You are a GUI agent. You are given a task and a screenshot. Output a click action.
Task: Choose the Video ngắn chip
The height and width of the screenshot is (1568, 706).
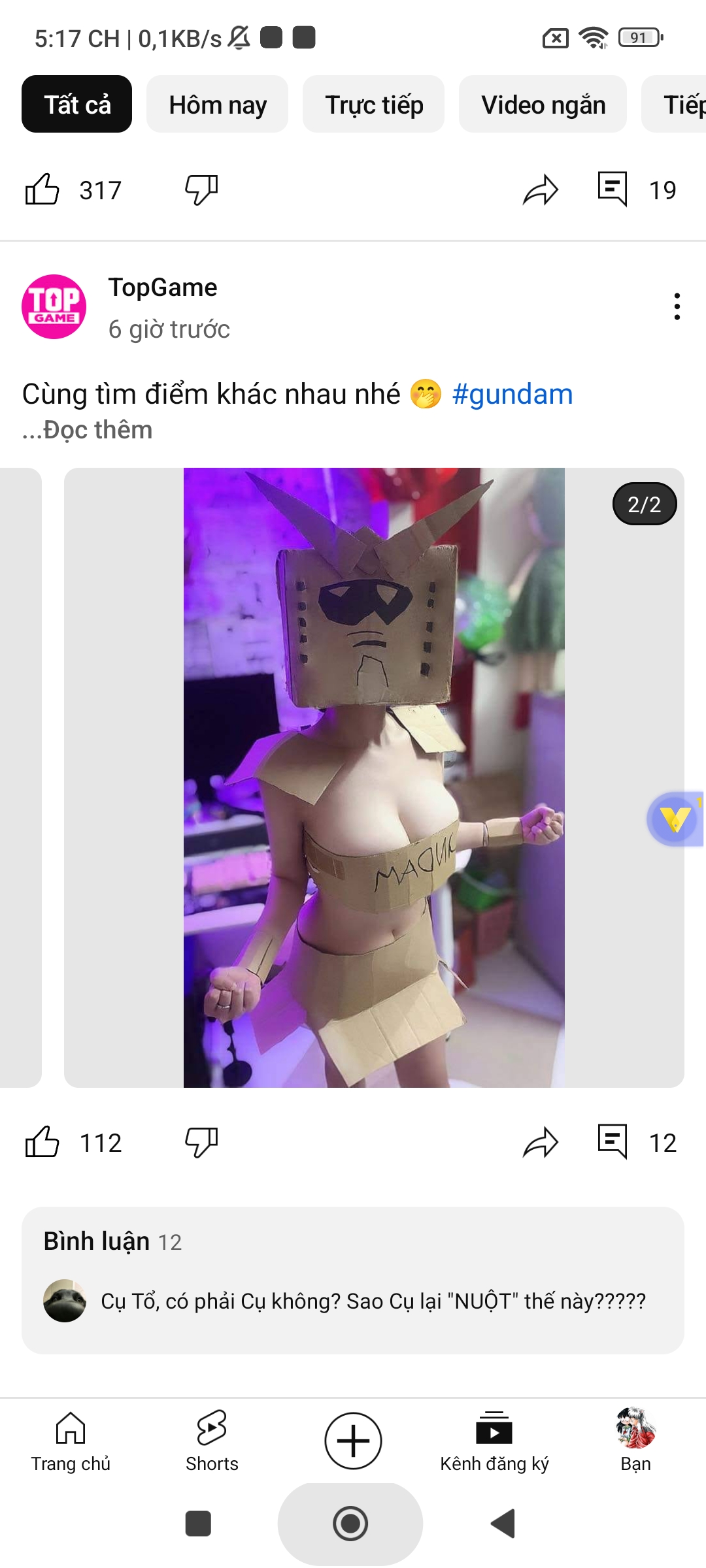click(543, 105)
